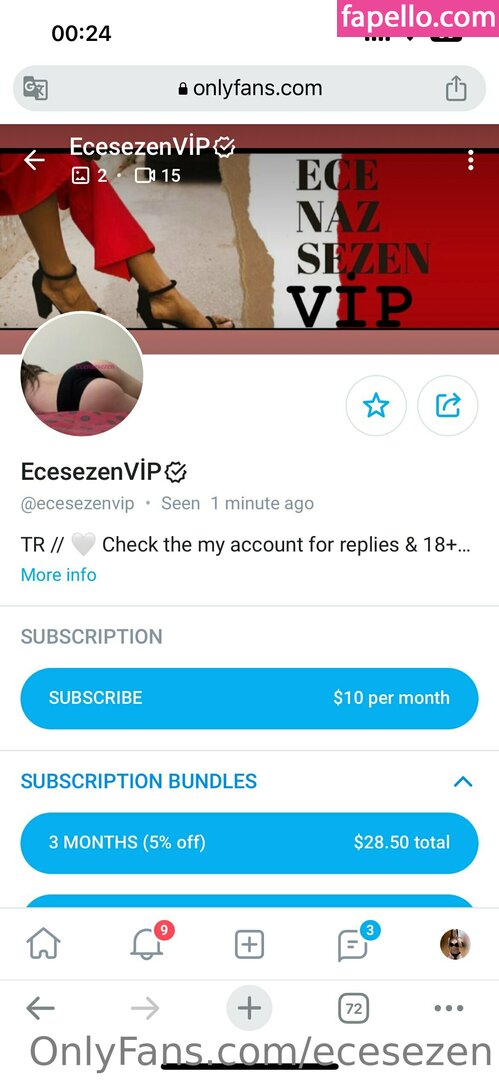
Task: Open my profile avatar menu
Action: tap(455, 944)
